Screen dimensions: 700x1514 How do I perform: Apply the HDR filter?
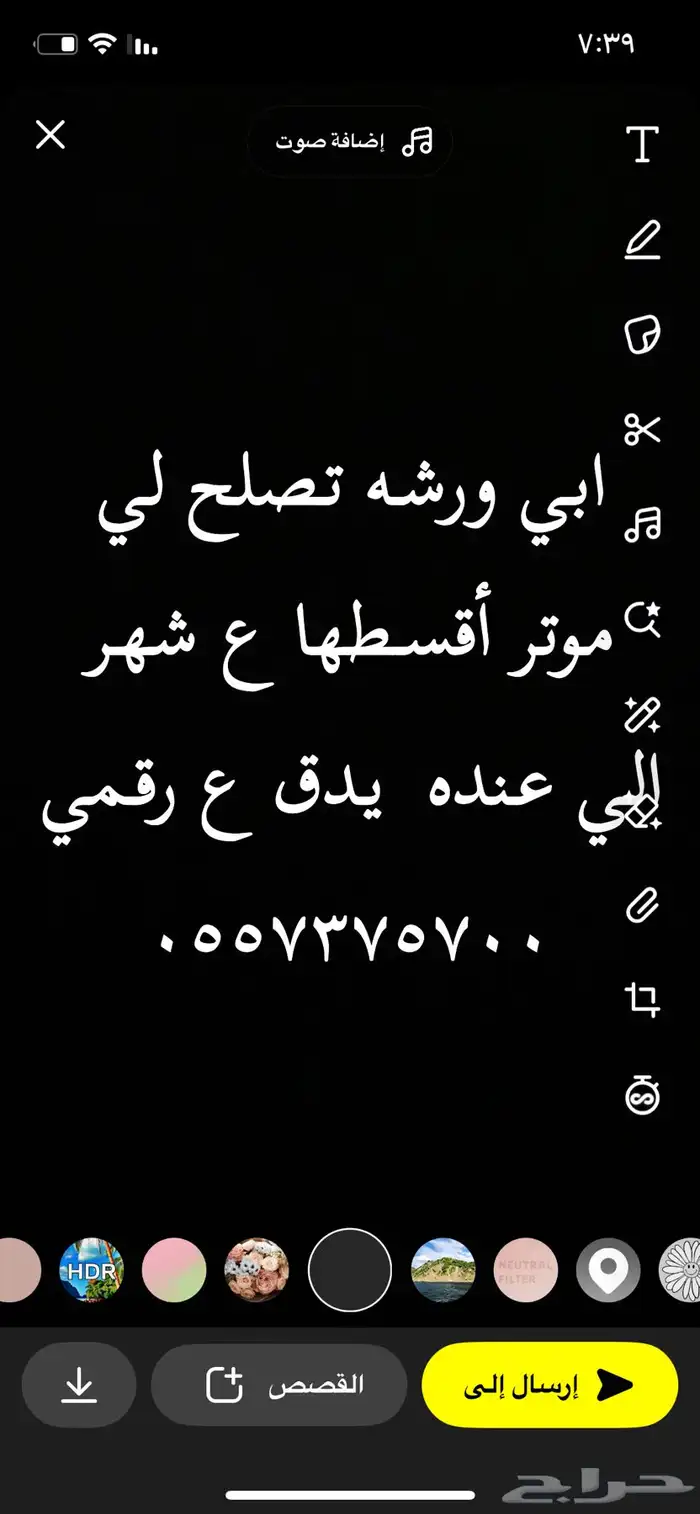[92, 1270]
